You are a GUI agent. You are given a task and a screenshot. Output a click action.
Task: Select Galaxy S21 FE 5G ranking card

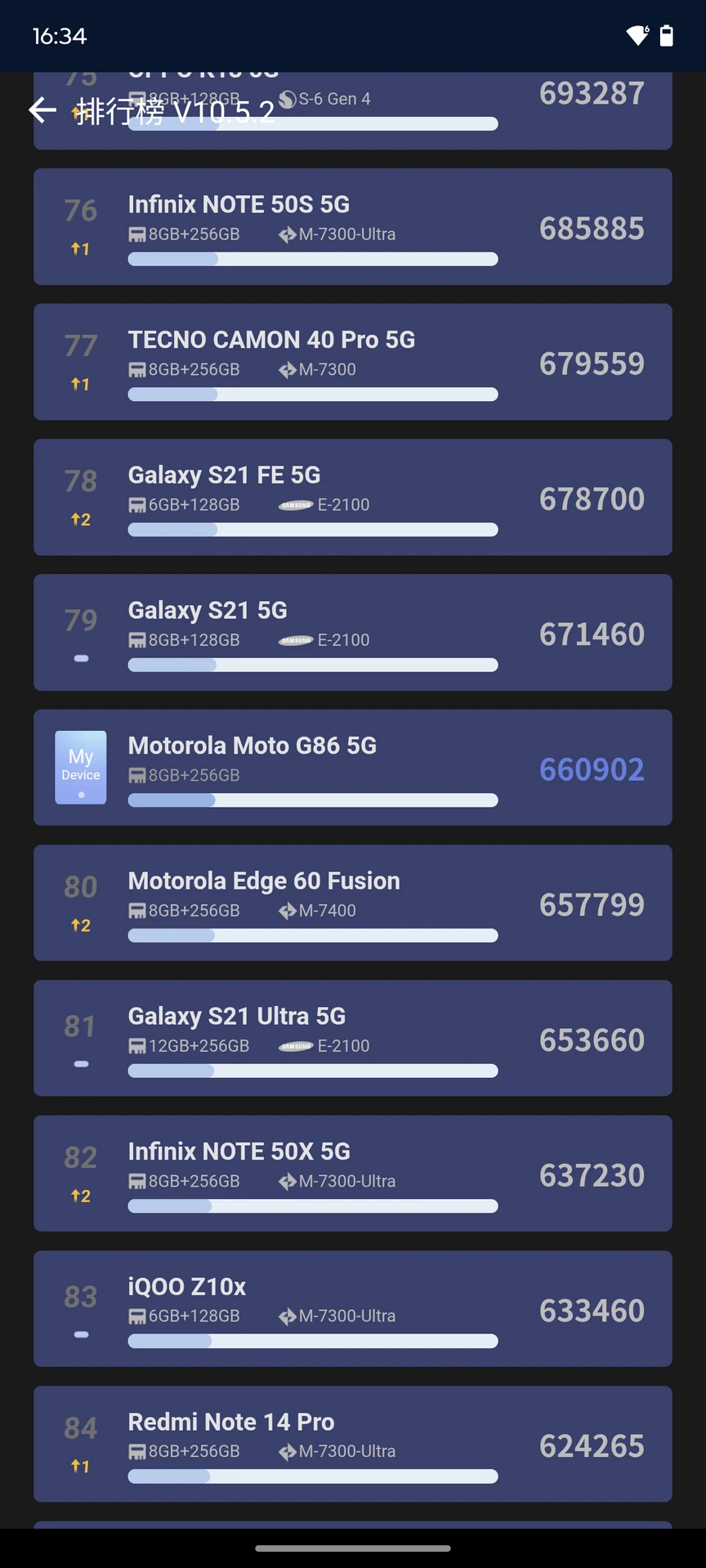[x=353, y=497]
